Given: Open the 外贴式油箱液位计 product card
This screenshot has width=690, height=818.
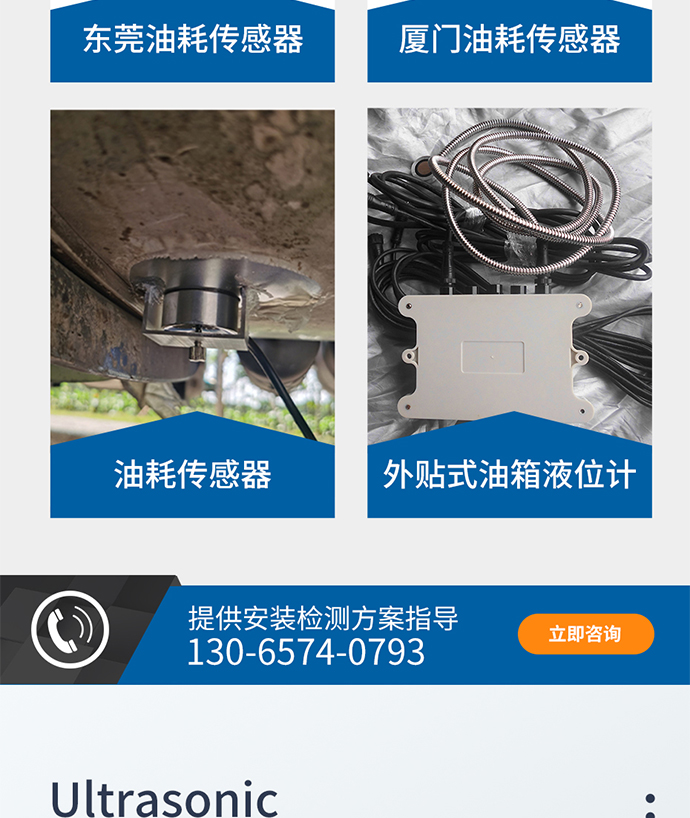Looking at the screenshot, I should [509, 314].
